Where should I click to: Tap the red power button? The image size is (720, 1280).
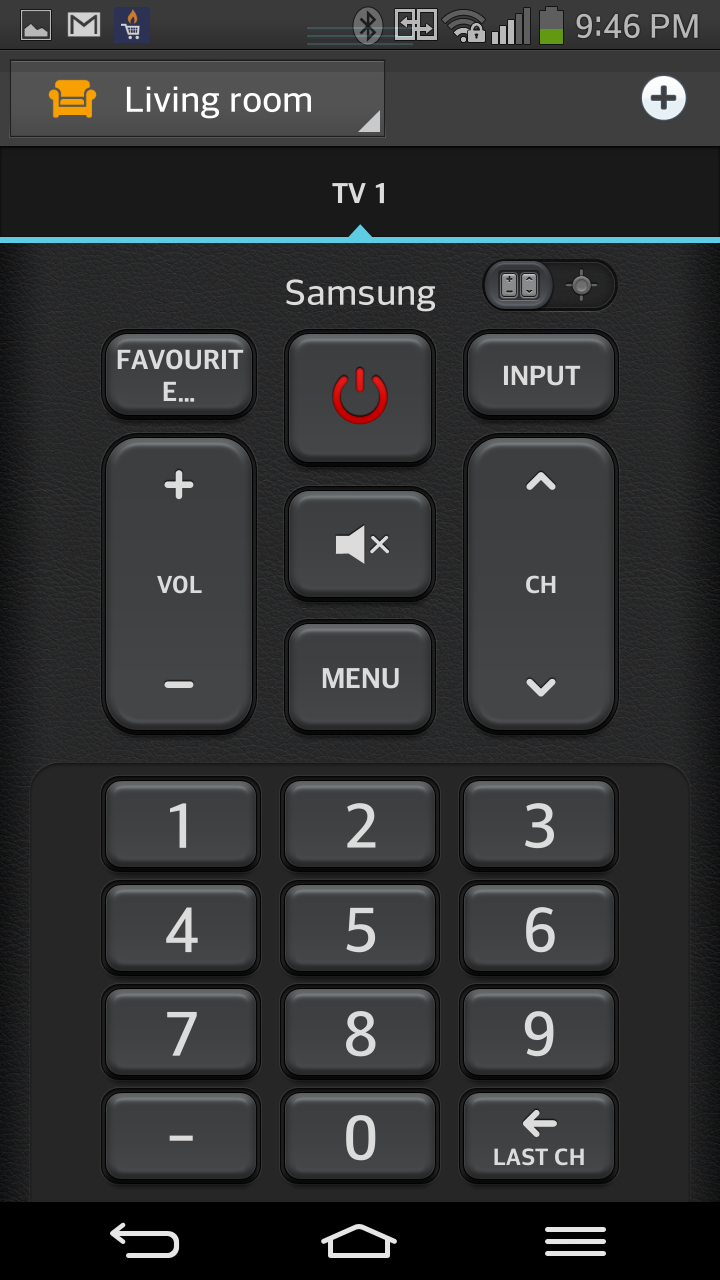point(360,398)
